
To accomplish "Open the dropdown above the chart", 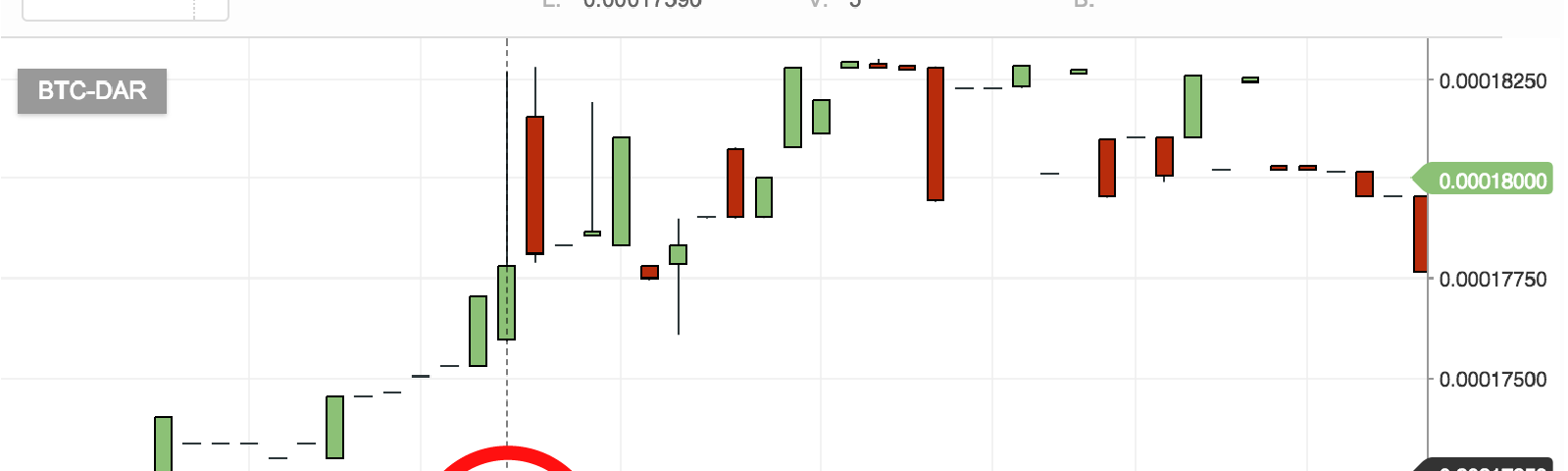I will coord(125,9).
